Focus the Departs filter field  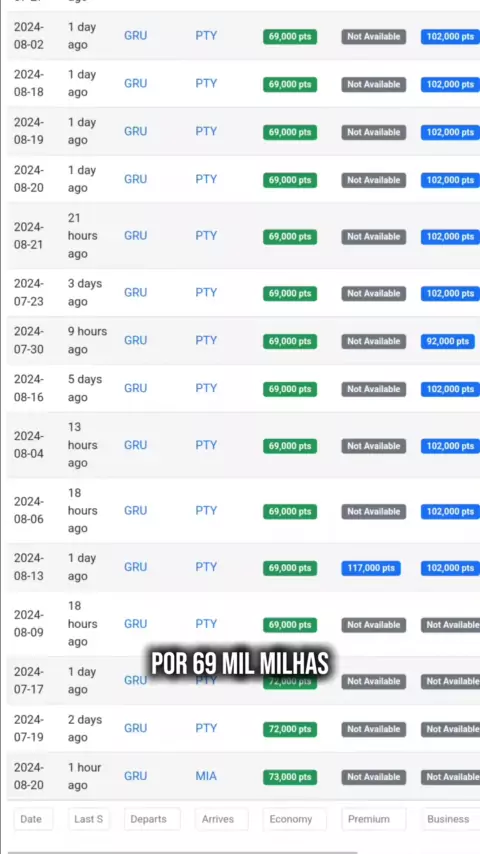(153, 819)
